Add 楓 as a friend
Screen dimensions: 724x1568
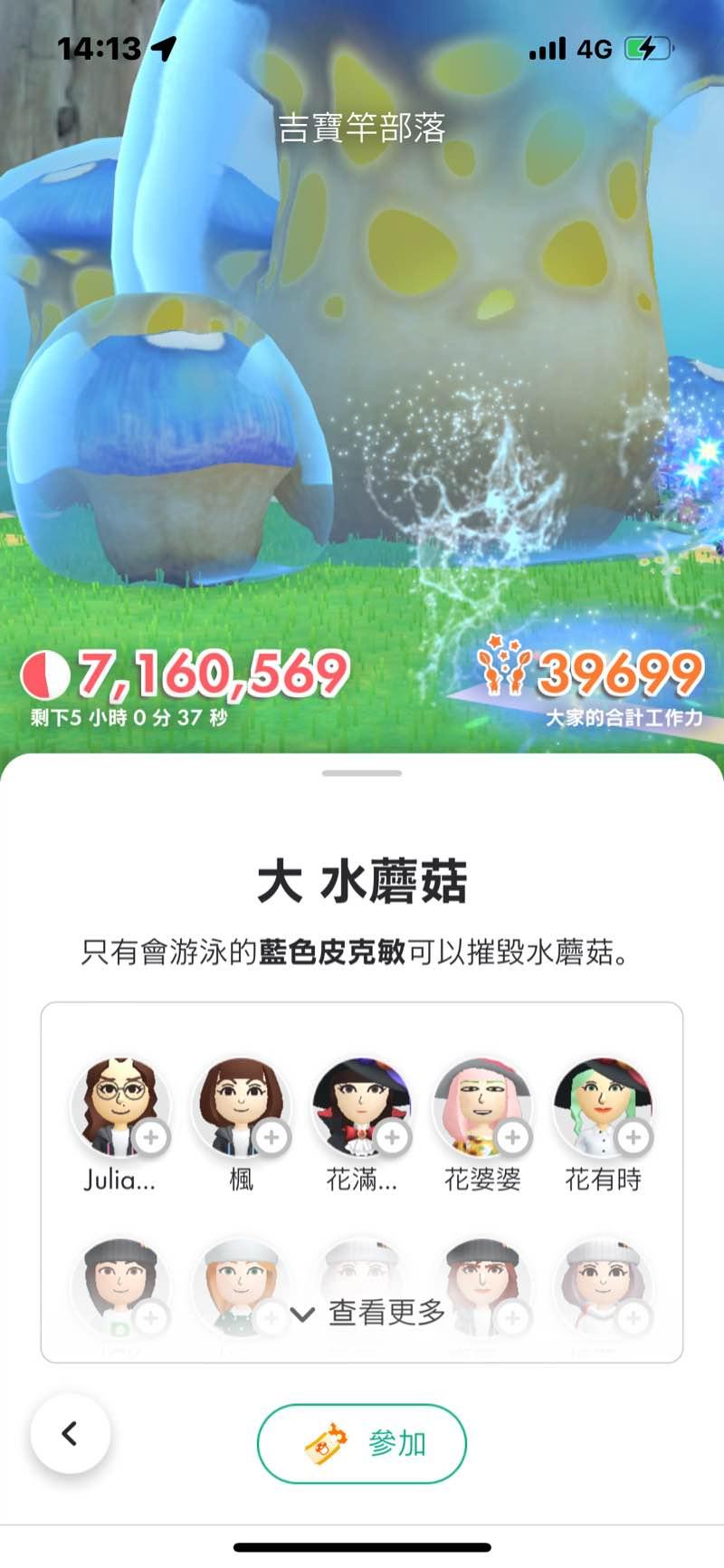tap(271, 1136)
